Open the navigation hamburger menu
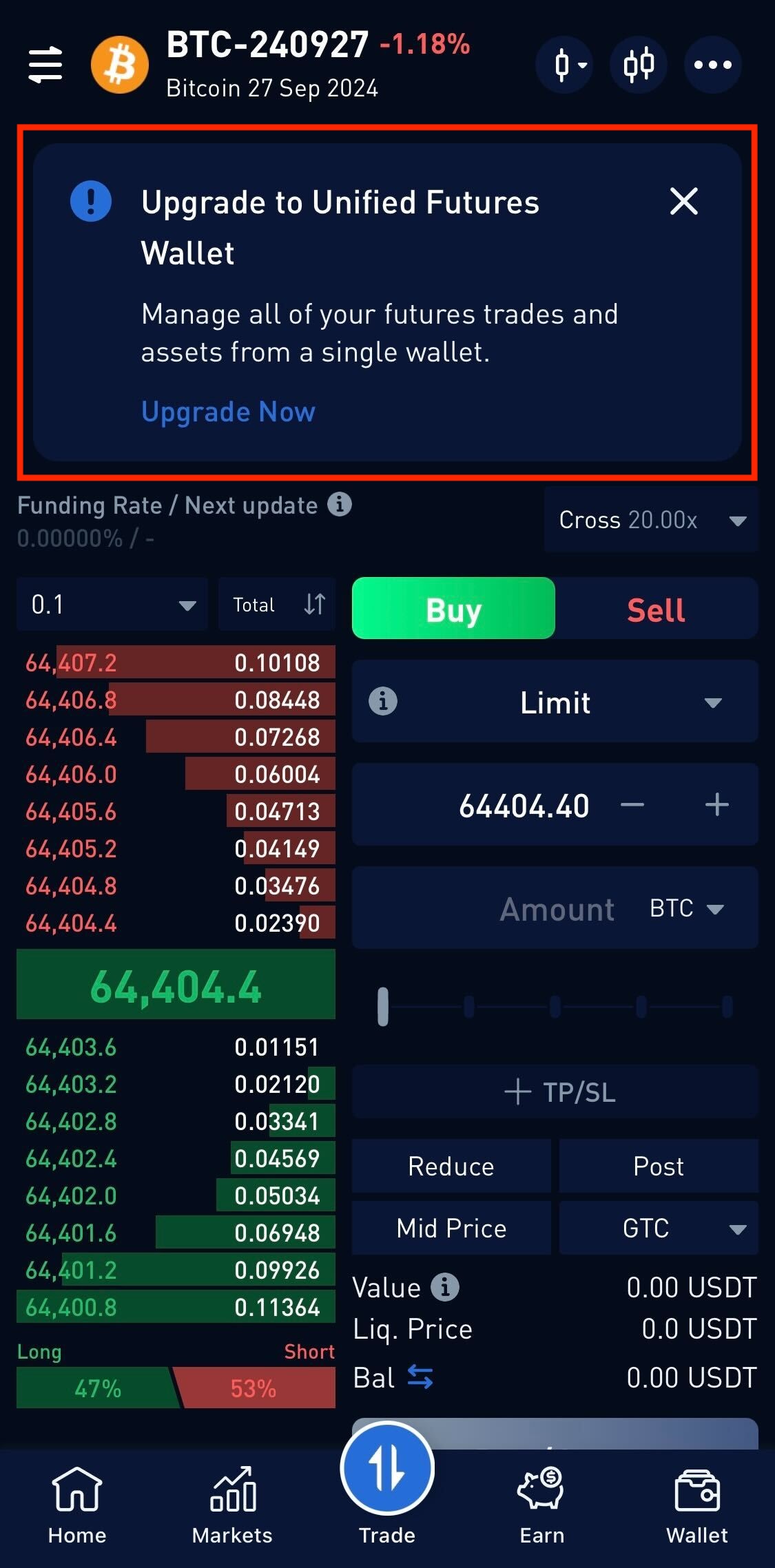 [x=44, y=64]
